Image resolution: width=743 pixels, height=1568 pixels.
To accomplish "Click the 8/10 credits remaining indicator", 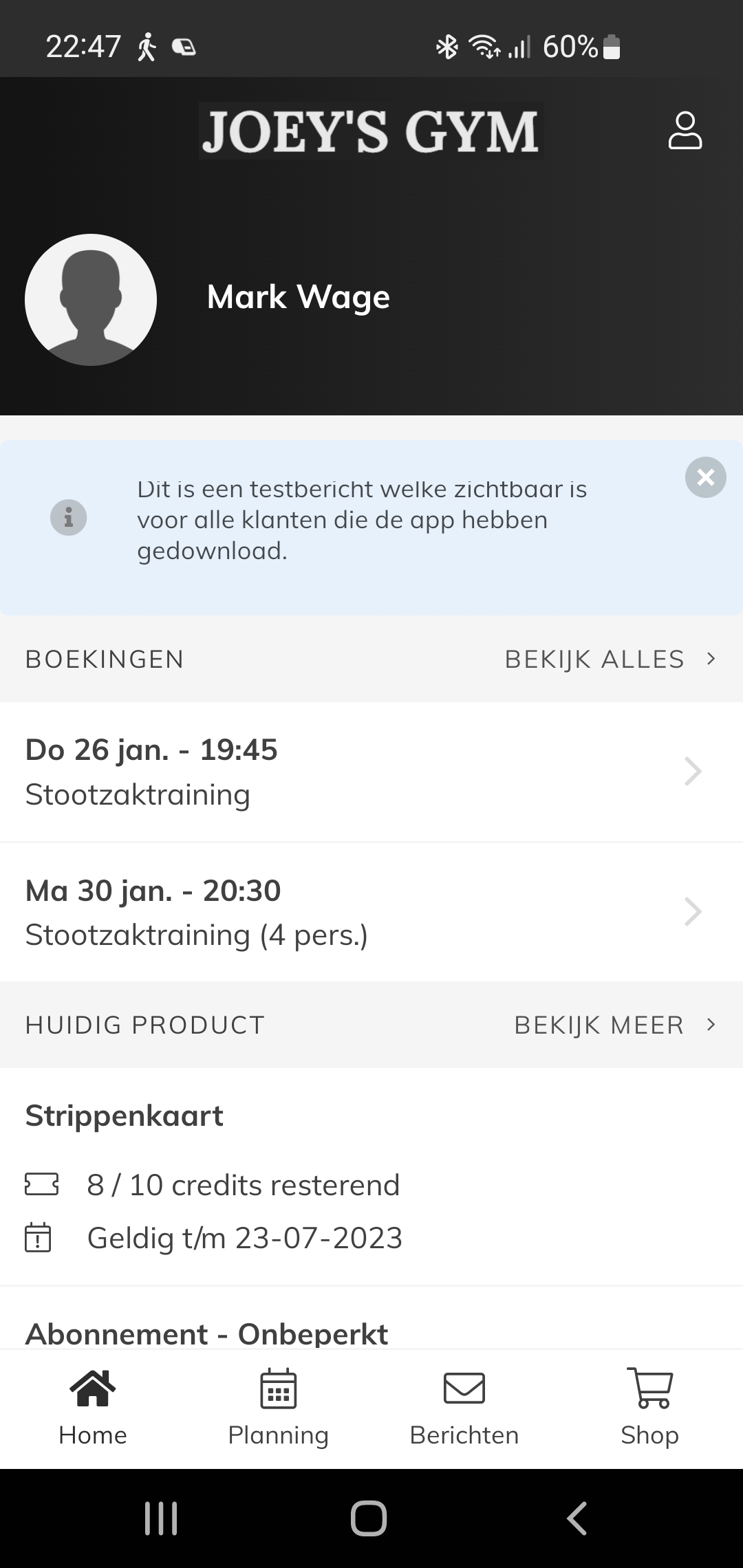I will tap(244, 1184).
